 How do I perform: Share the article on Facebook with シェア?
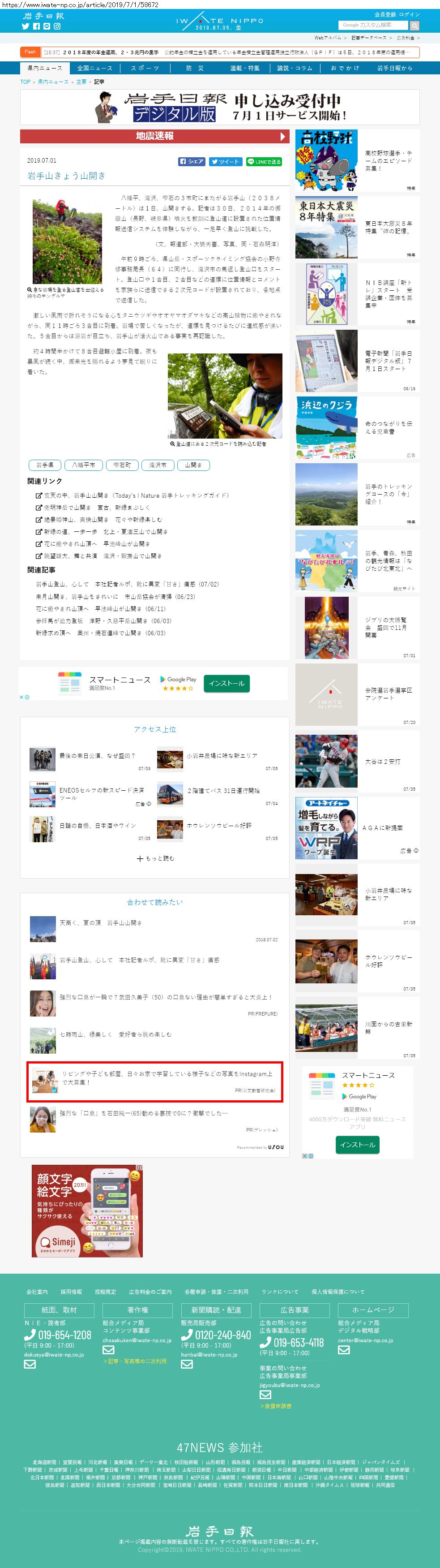[192, 162]
